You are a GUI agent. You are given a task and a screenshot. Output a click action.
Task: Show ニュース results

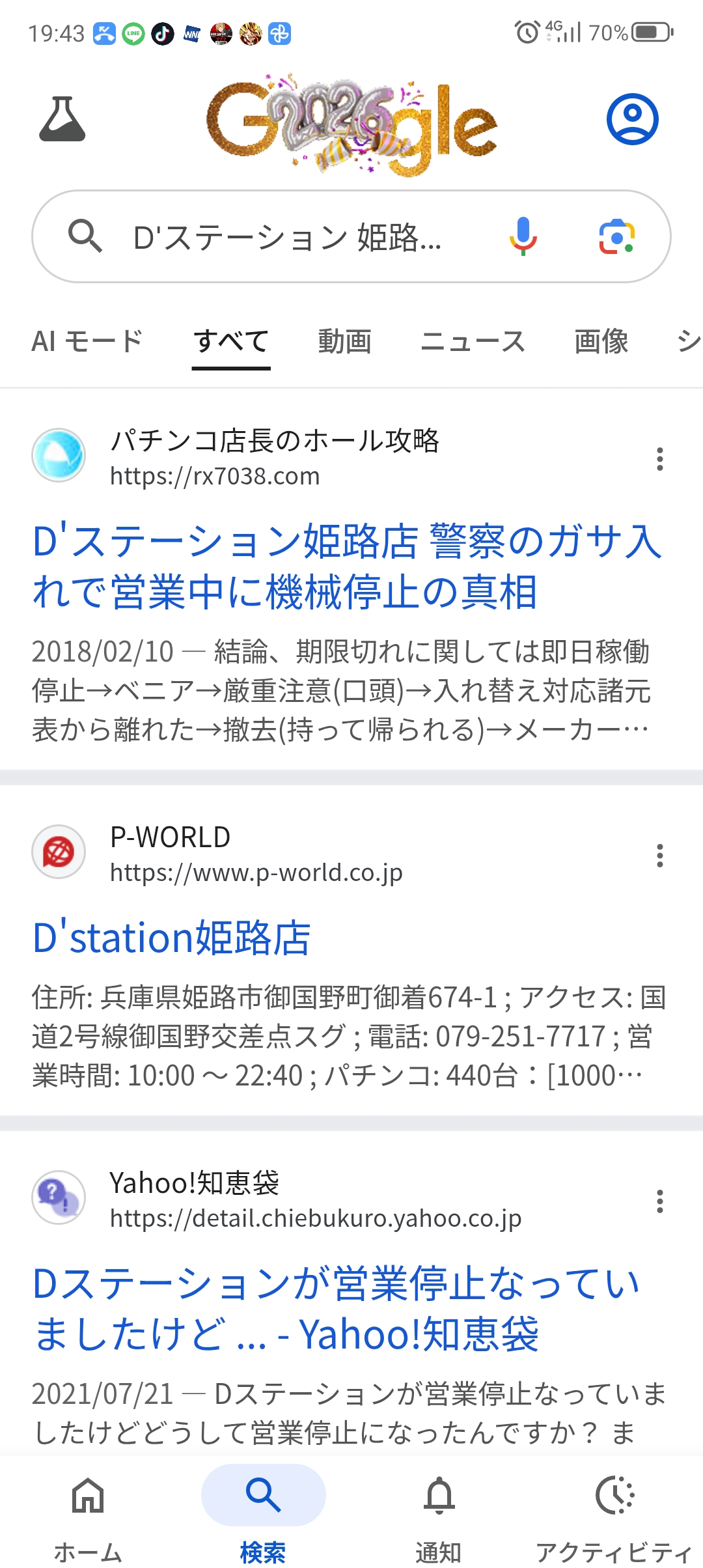[x=473, y=341]
